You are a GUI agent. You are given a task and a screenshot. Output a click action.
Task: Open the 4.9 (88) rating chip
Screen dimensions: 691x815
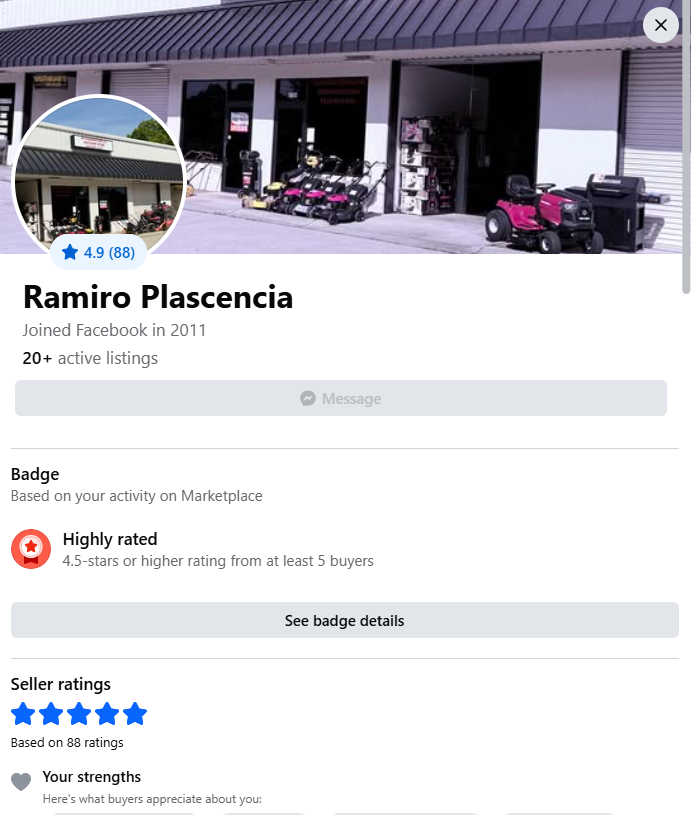[x=98, y=253]
